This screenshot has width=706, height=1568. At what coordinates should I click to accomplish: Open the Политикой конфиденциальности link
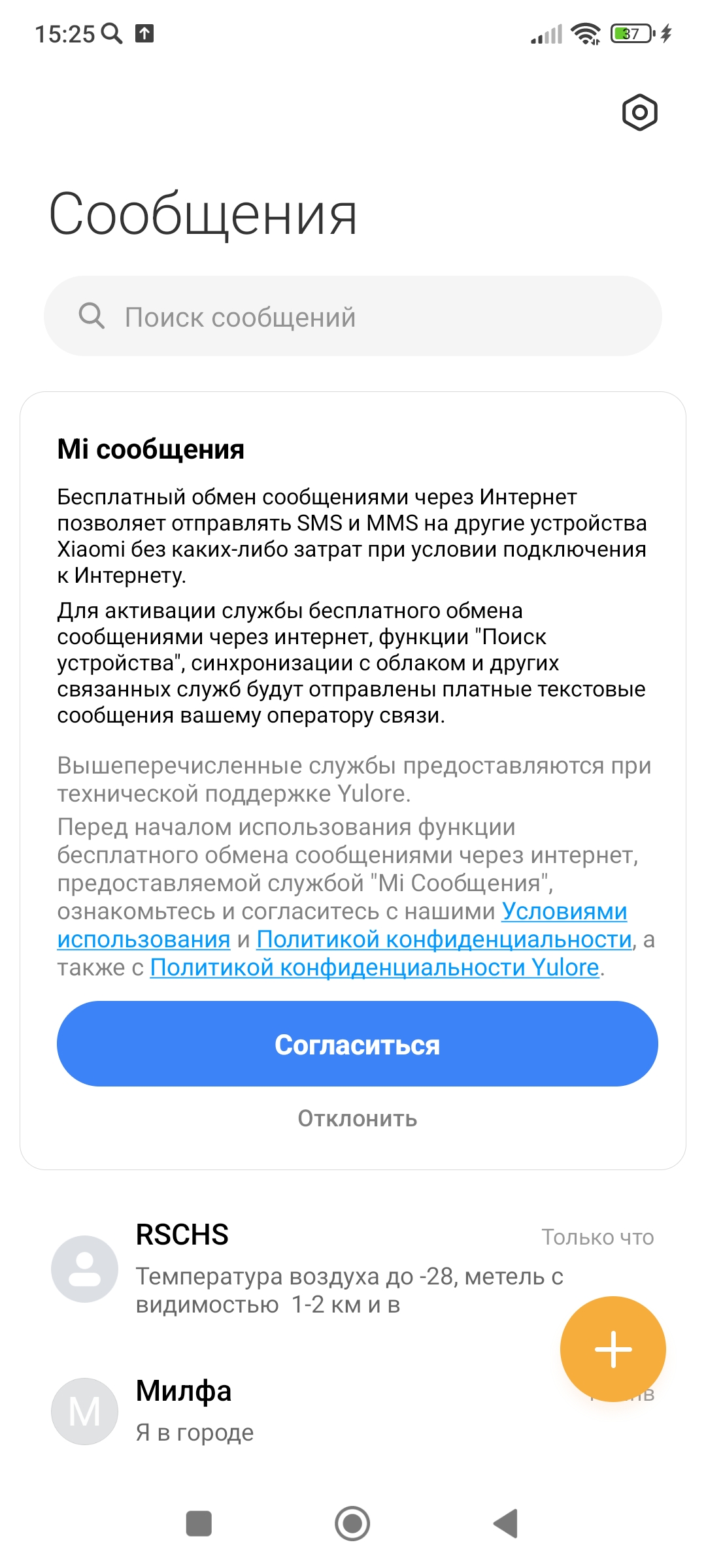point(445,939)
